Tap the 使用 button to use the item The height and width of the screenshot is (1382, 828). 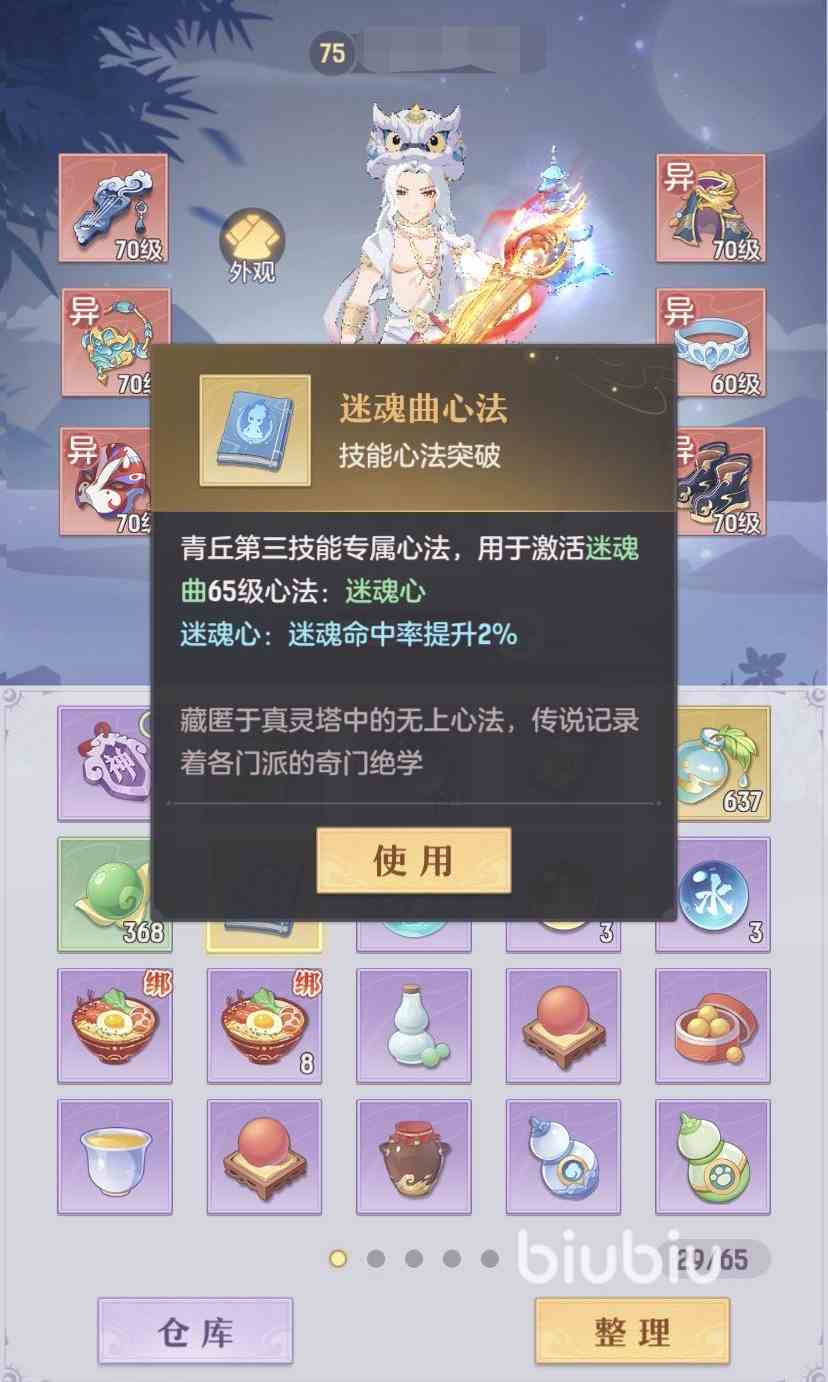click(413, 860)
